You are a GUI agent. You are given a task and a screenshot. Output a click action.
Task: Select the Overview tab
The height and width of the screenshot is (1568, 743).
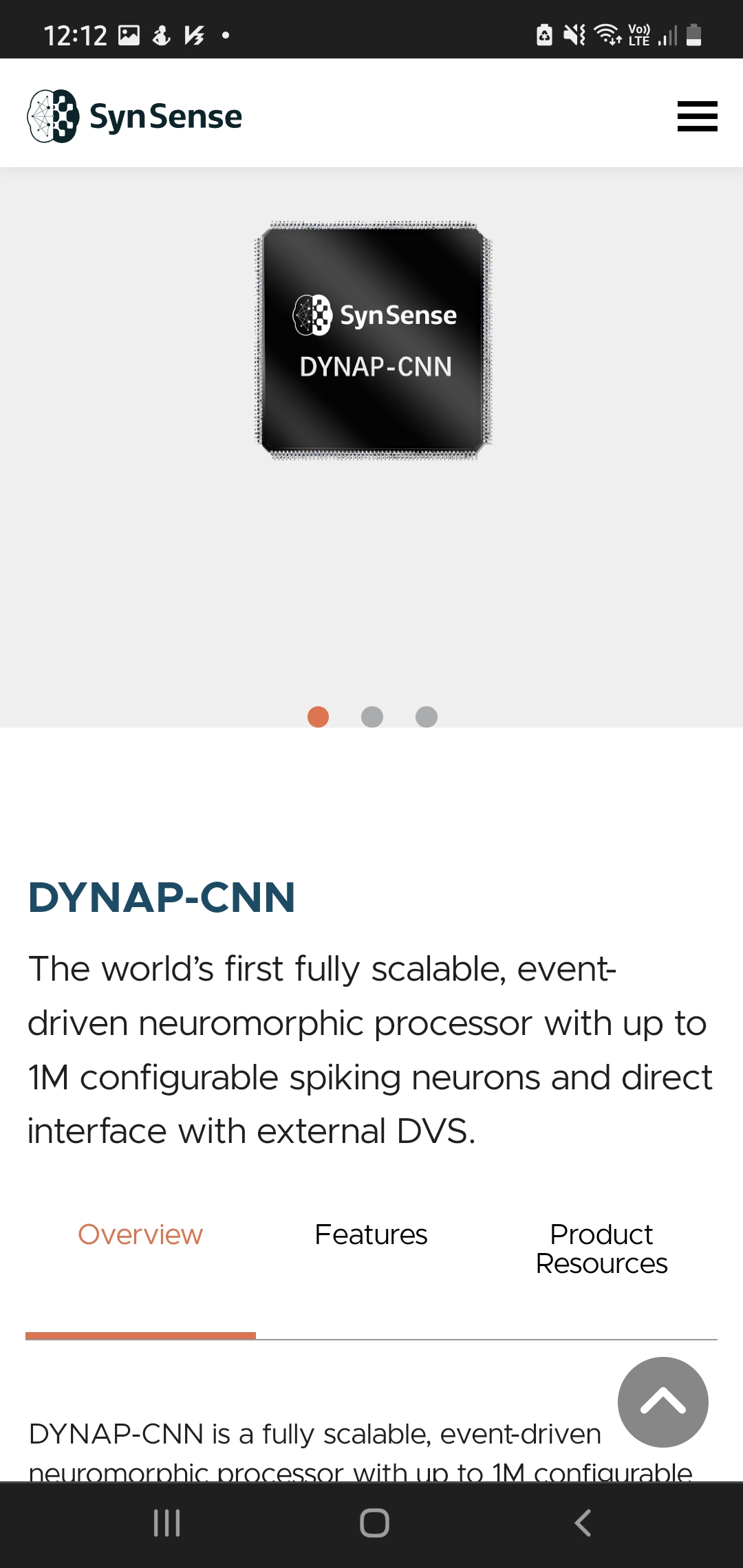pos(140,1234)
